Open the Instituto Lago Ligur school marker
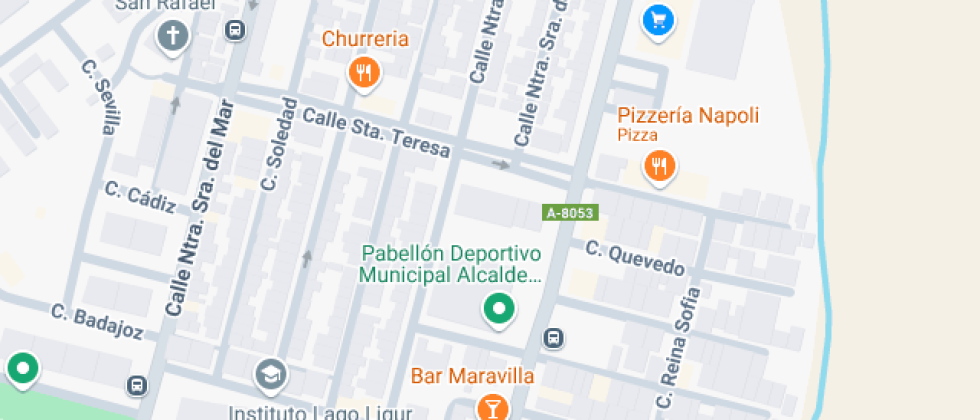Viewport: 980px width, 420px height. click(270, 375)
